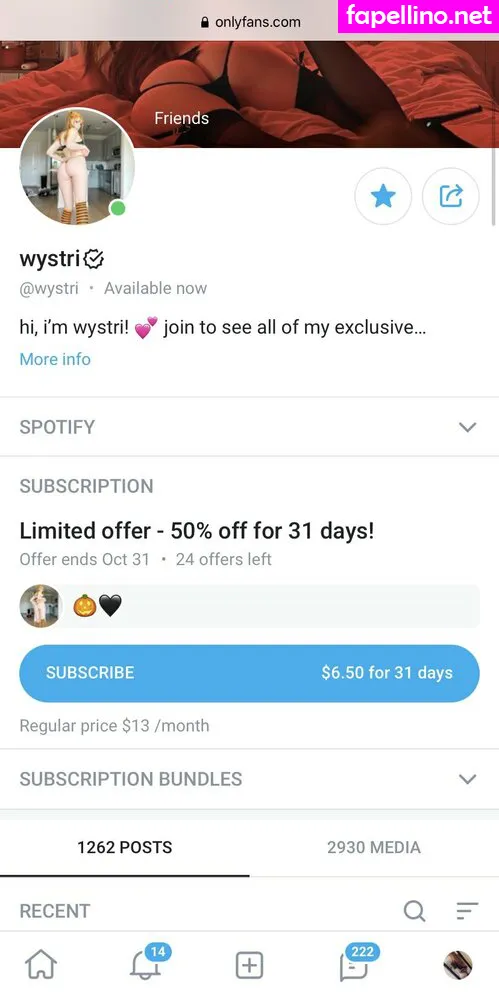499x1000 pixels.
Task: Subscribe for $6.50 for 31 days
Action: 250,673
